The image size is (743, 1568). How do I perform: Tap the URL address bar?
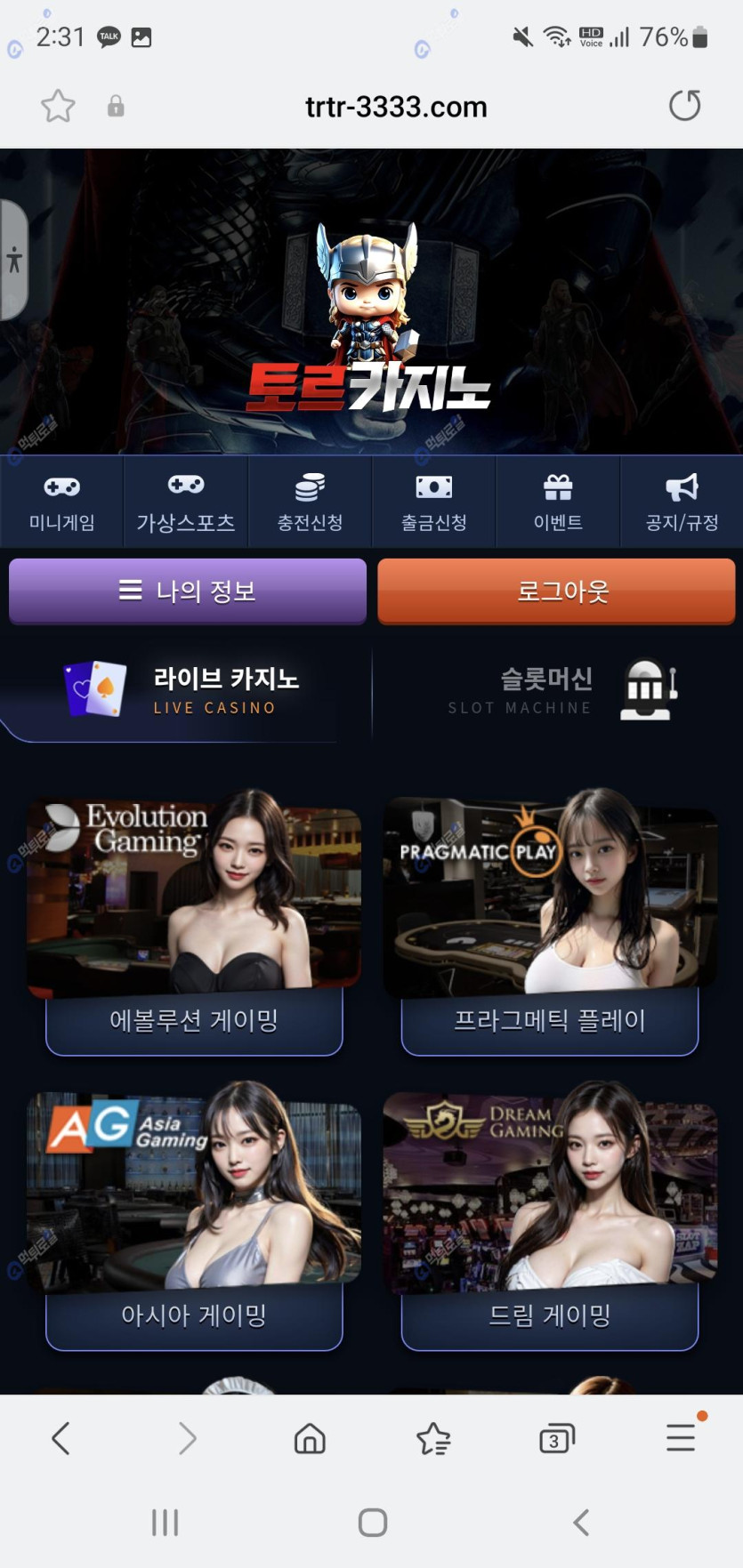coord(396,108)
